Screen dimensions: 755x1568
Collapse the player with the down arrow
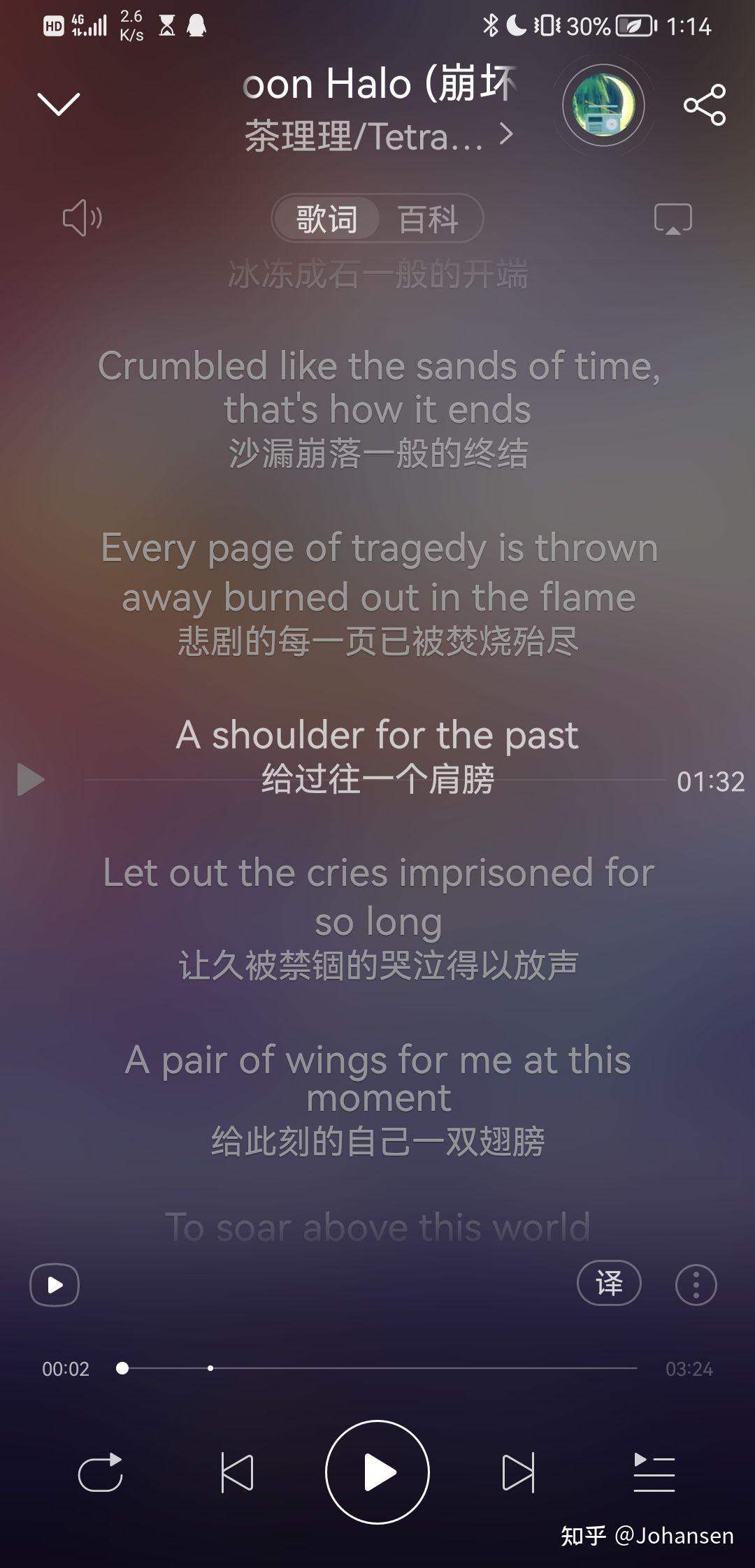pyautogui.click(x=59, y=104)
